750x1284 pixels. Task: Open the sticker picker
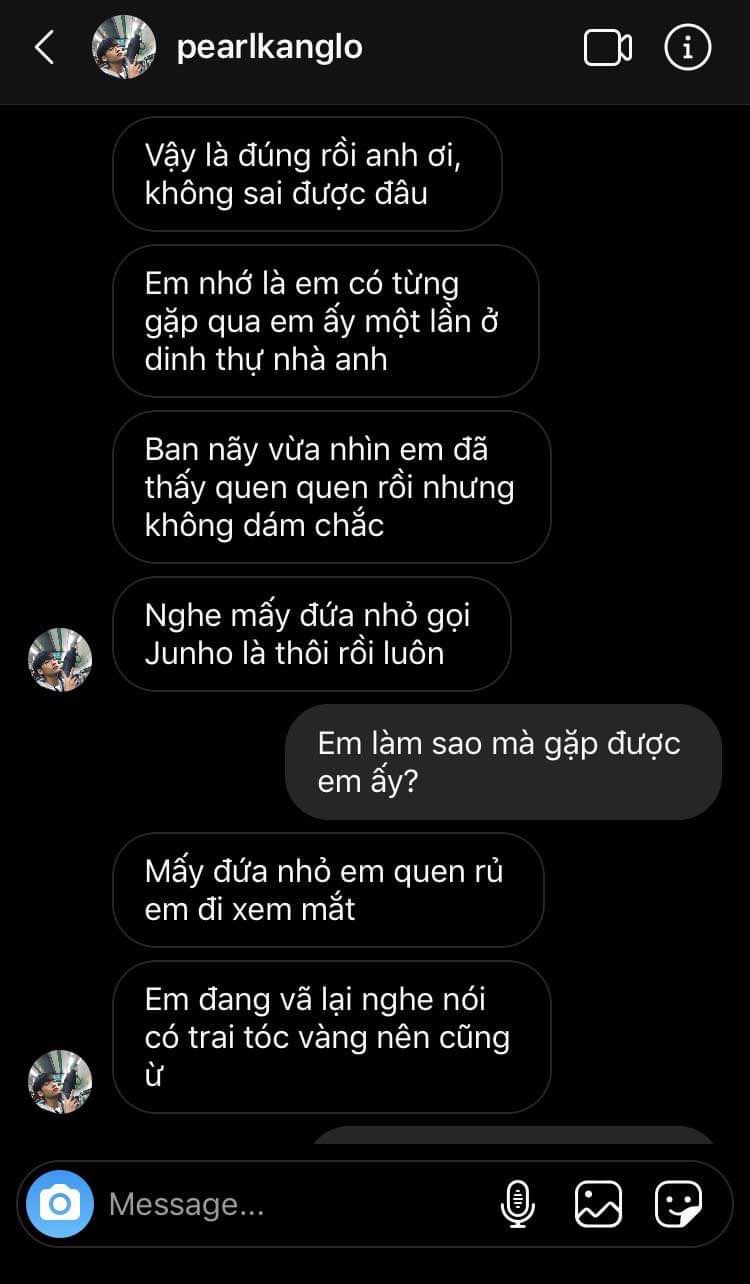coord(678,1204)
